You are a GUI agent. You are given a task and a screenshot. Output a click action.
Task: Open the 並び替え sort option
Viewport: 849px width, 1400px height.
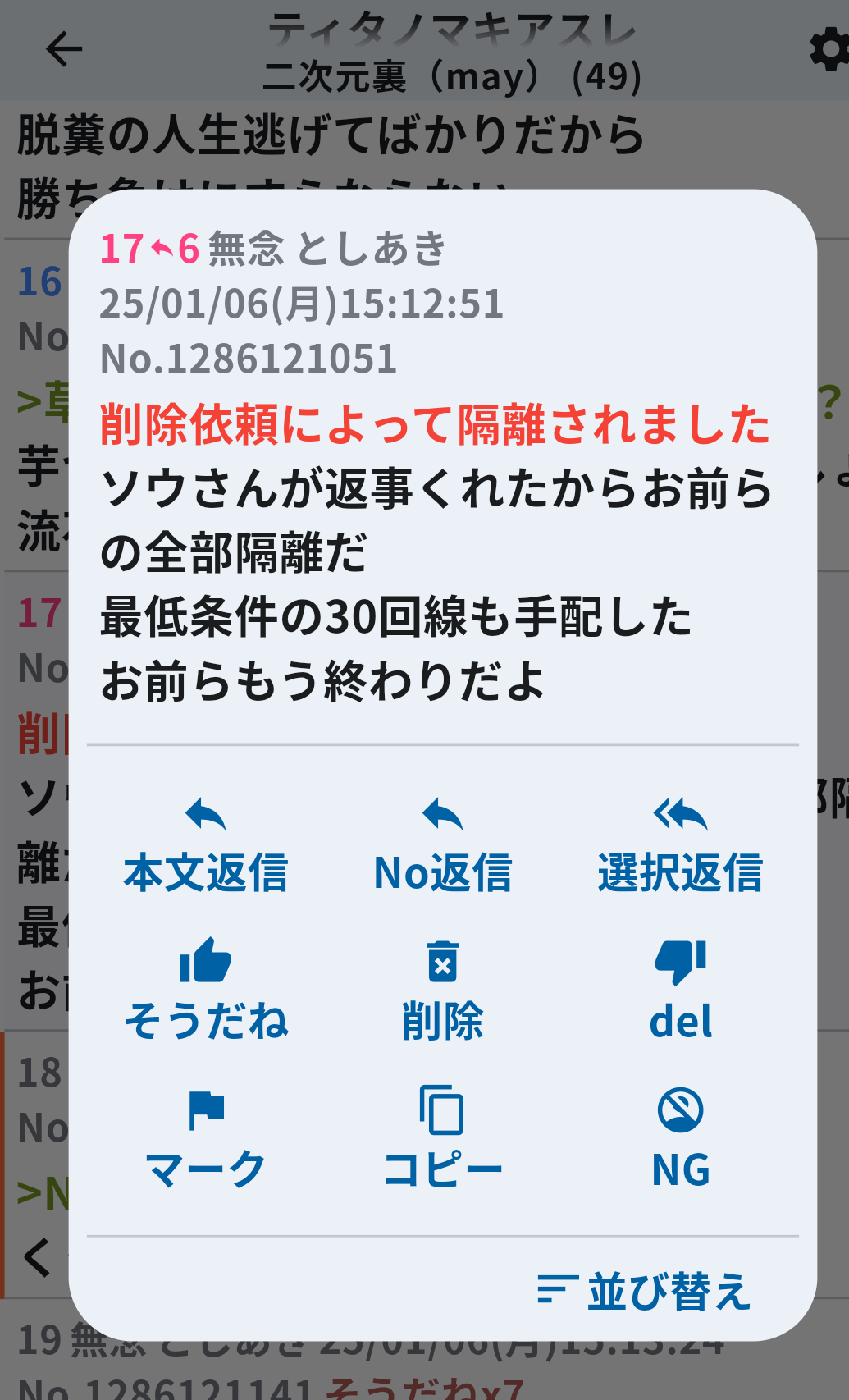tap(645, 1290)
